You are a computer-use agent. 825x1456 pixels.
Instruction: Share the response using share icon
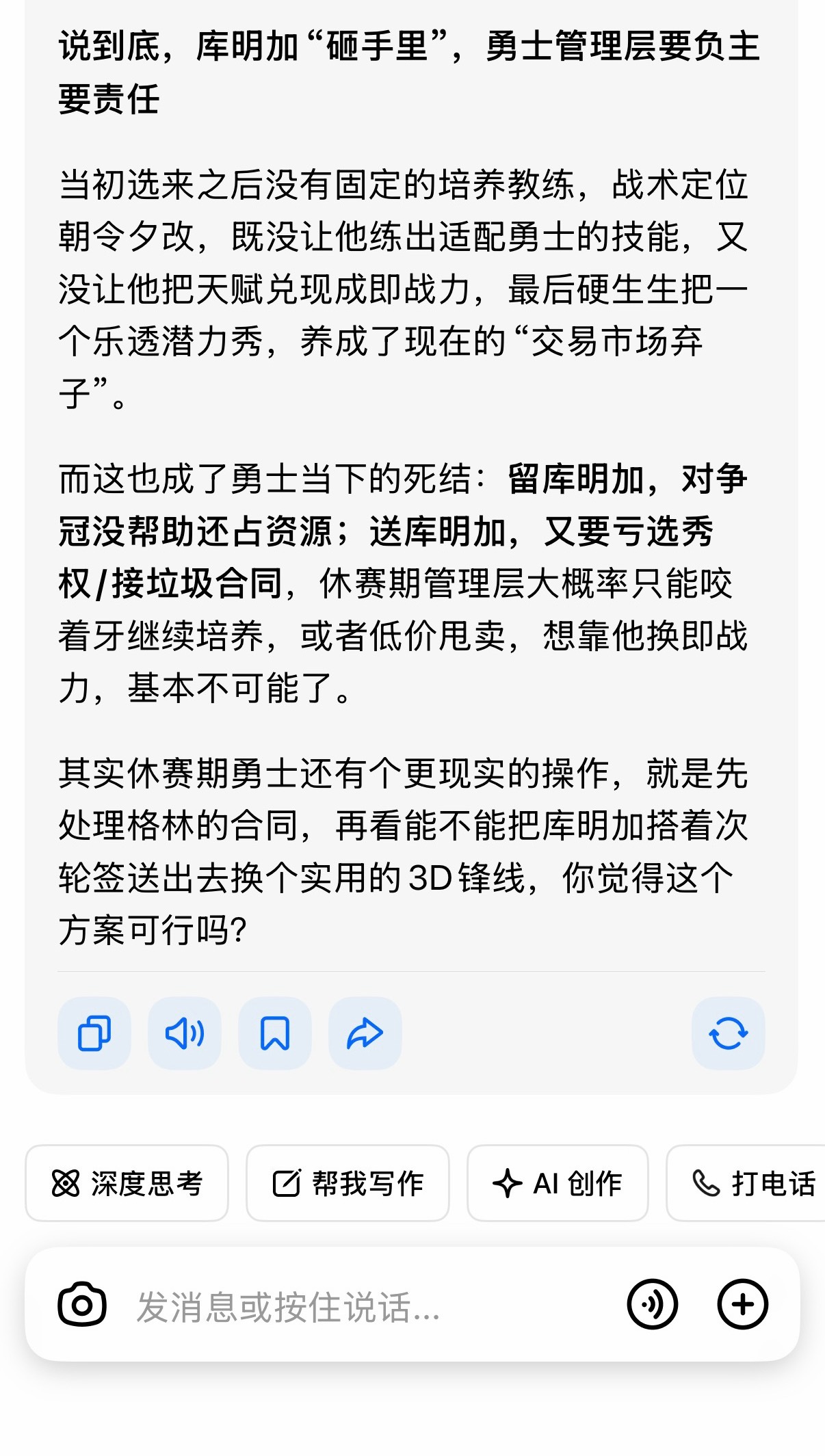365,1033
